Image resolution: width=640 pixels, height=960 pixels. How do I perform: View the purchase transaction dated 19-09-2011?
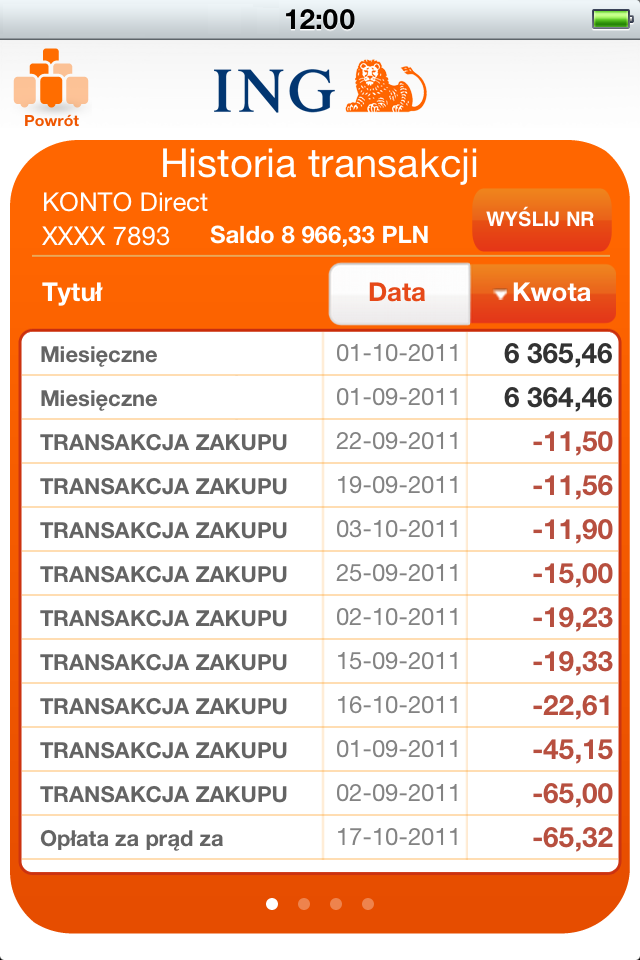tap(320, 486)
